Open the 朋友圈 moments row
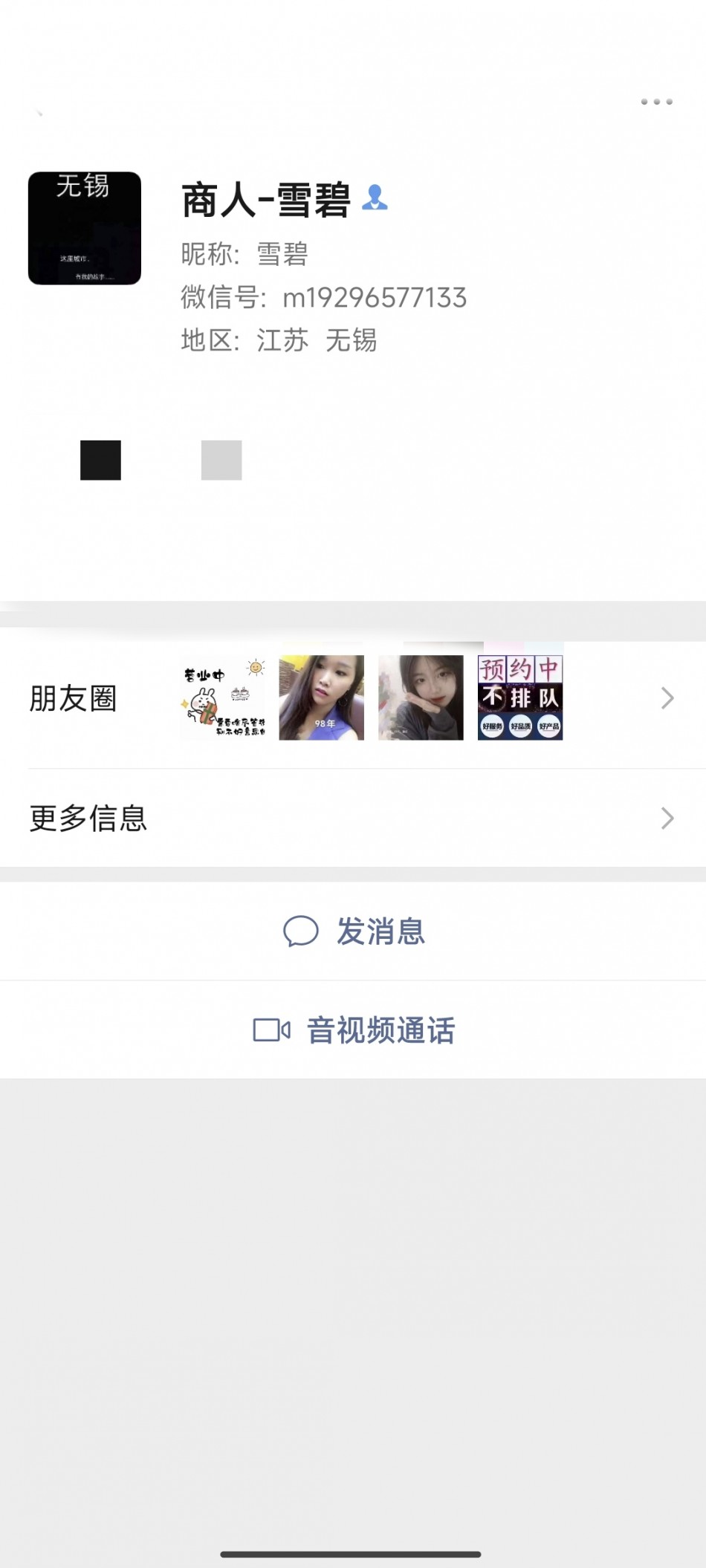 (x=353, y=698)
